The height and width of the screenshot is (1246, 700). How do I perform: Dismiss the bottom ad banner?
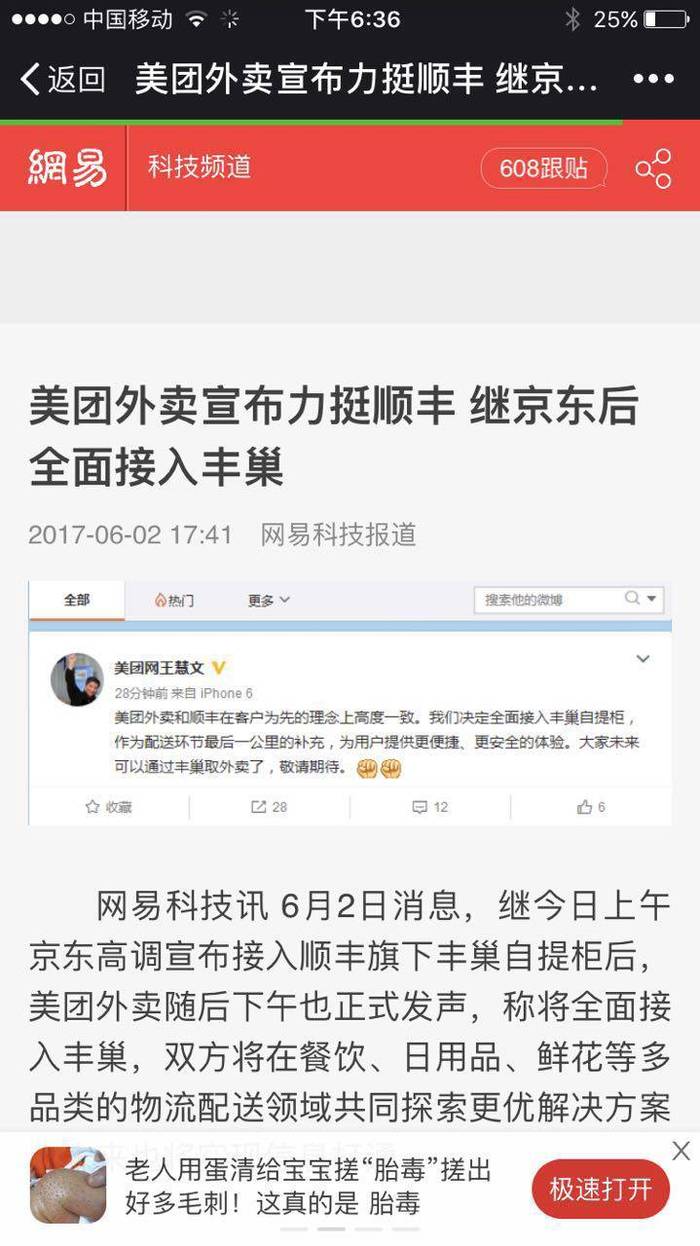[681, 1151]
